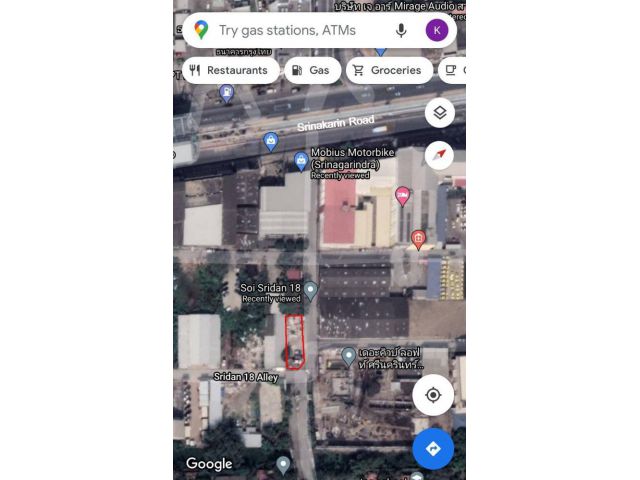Screen dimensions: 640x480
Task: Open the search field for places
Action: pos(290,31)
